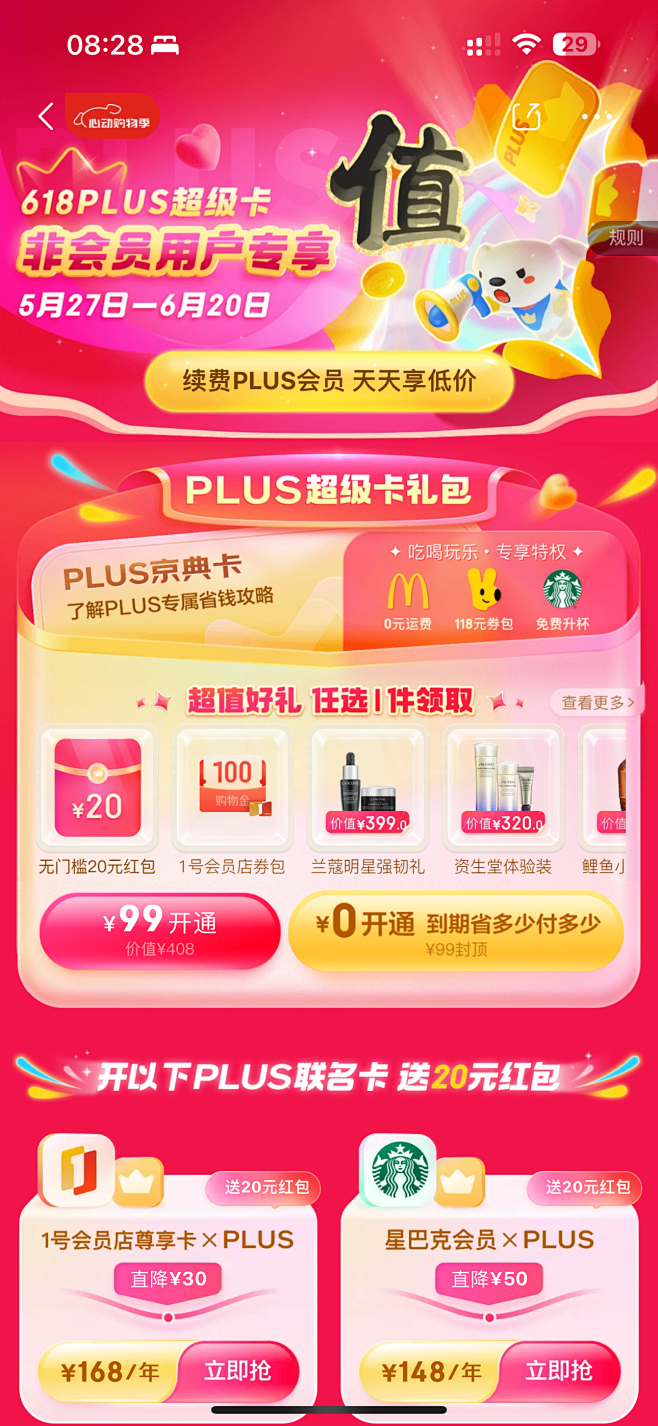Tap 查看更多 to see more gifts

[597, 702]
